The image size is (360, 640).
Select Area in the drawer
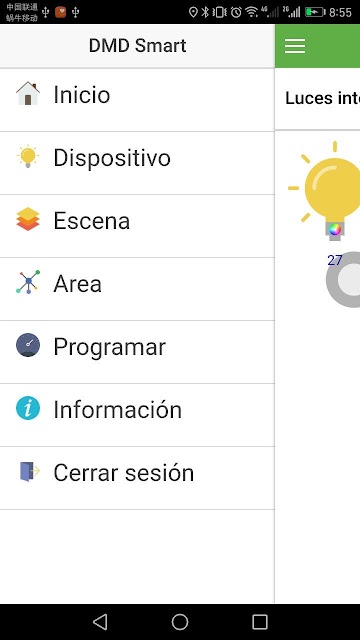pos(137,289)
